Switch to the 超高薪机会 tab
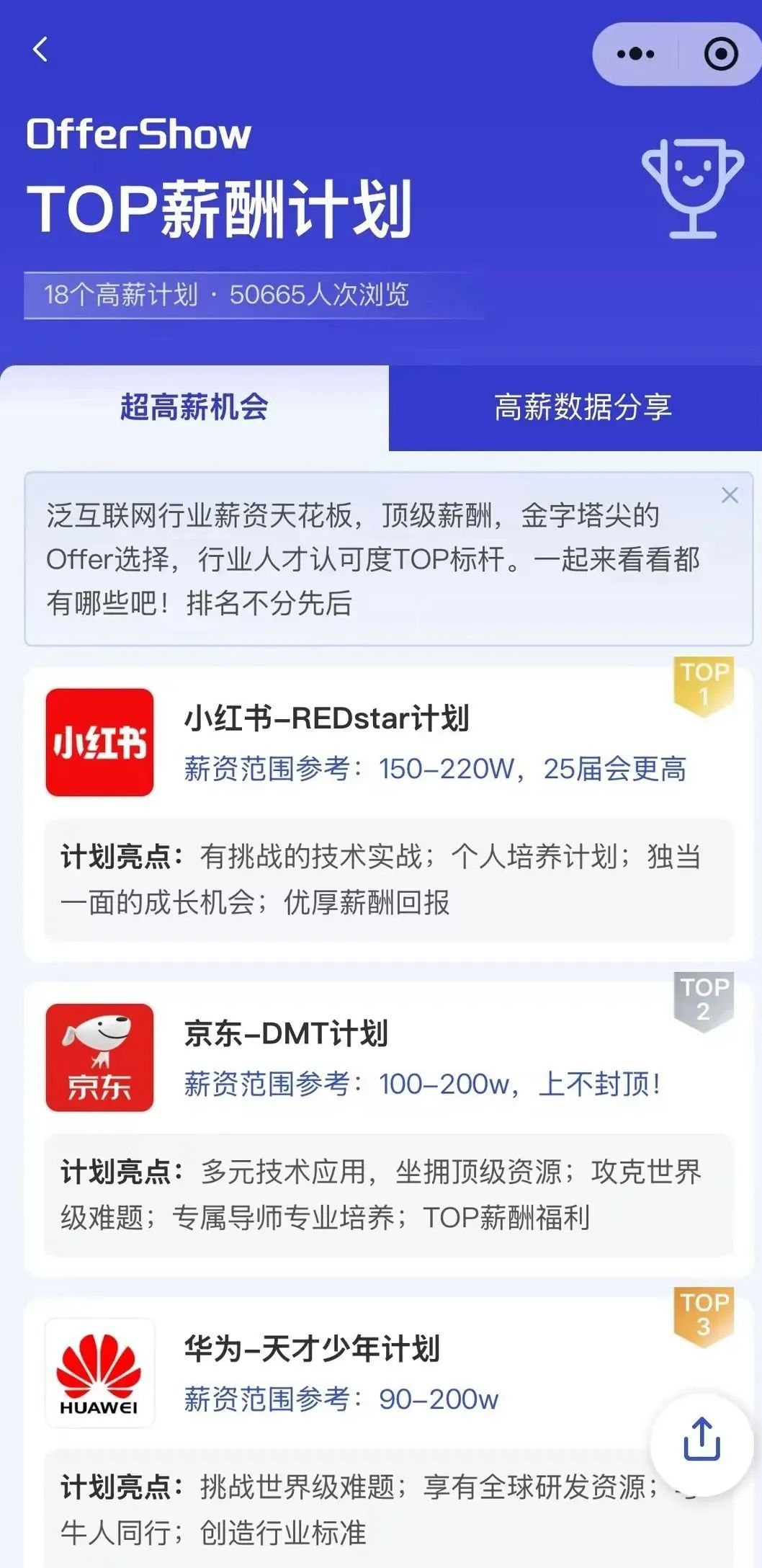762x1568 pixels. [x=194, y=407]
